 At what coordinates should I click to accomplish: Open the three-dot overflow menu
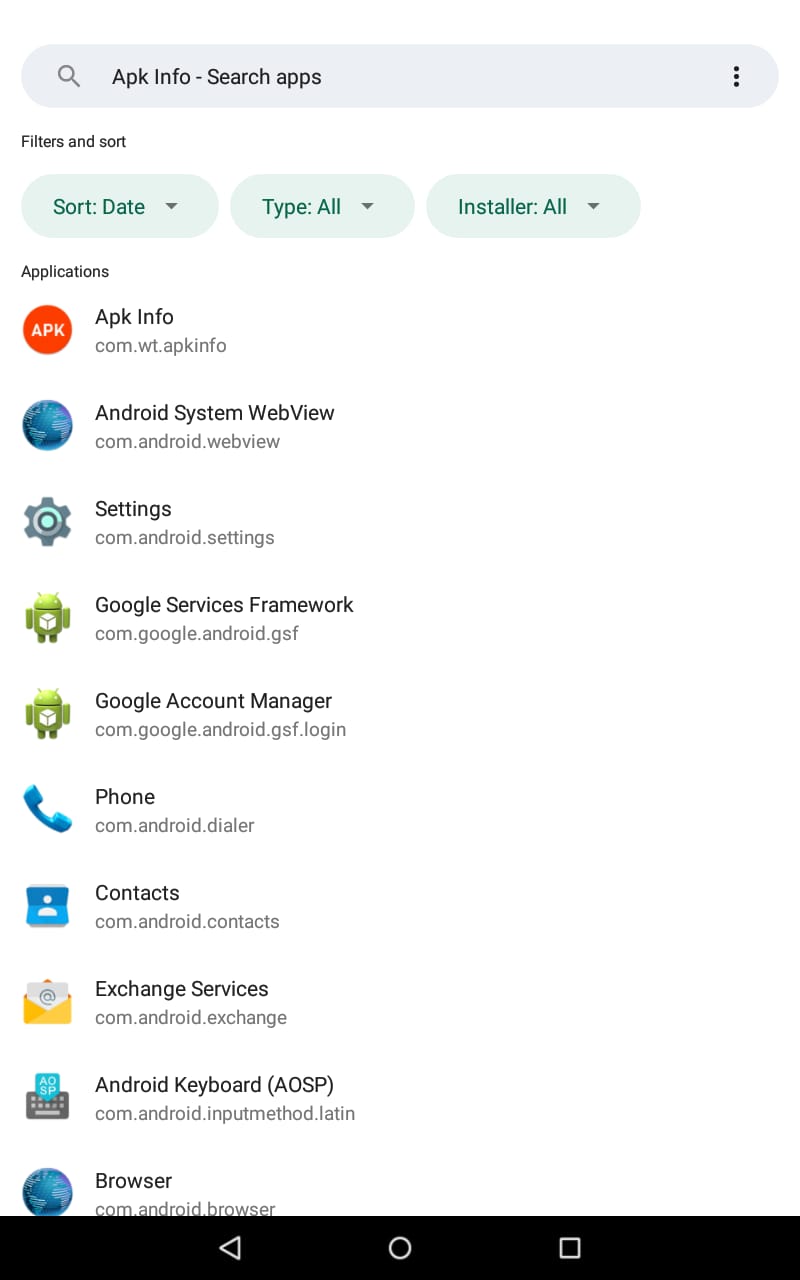(736, 76)
